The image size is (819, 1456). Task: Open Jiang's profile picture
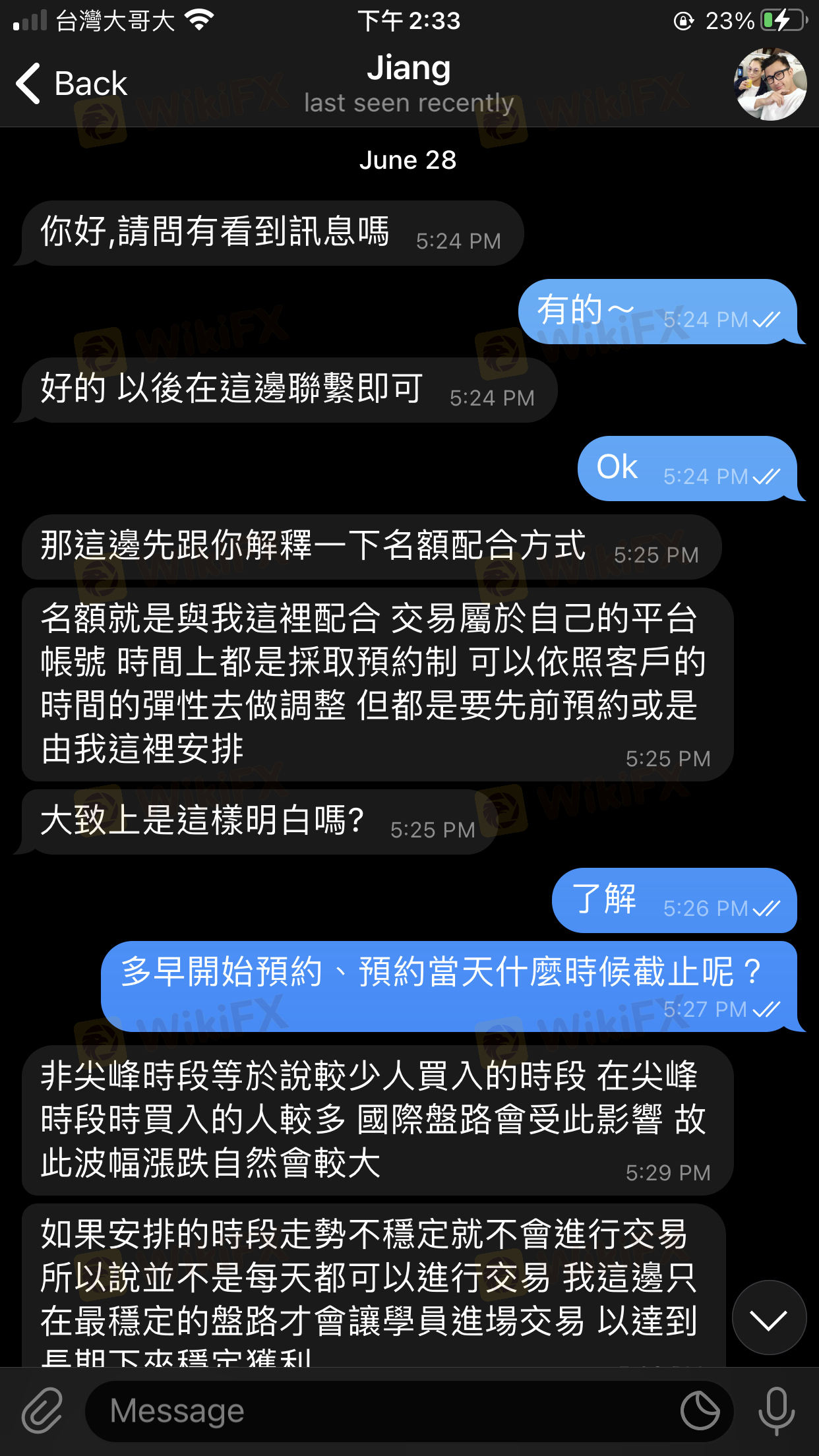(x=770, y=84)
